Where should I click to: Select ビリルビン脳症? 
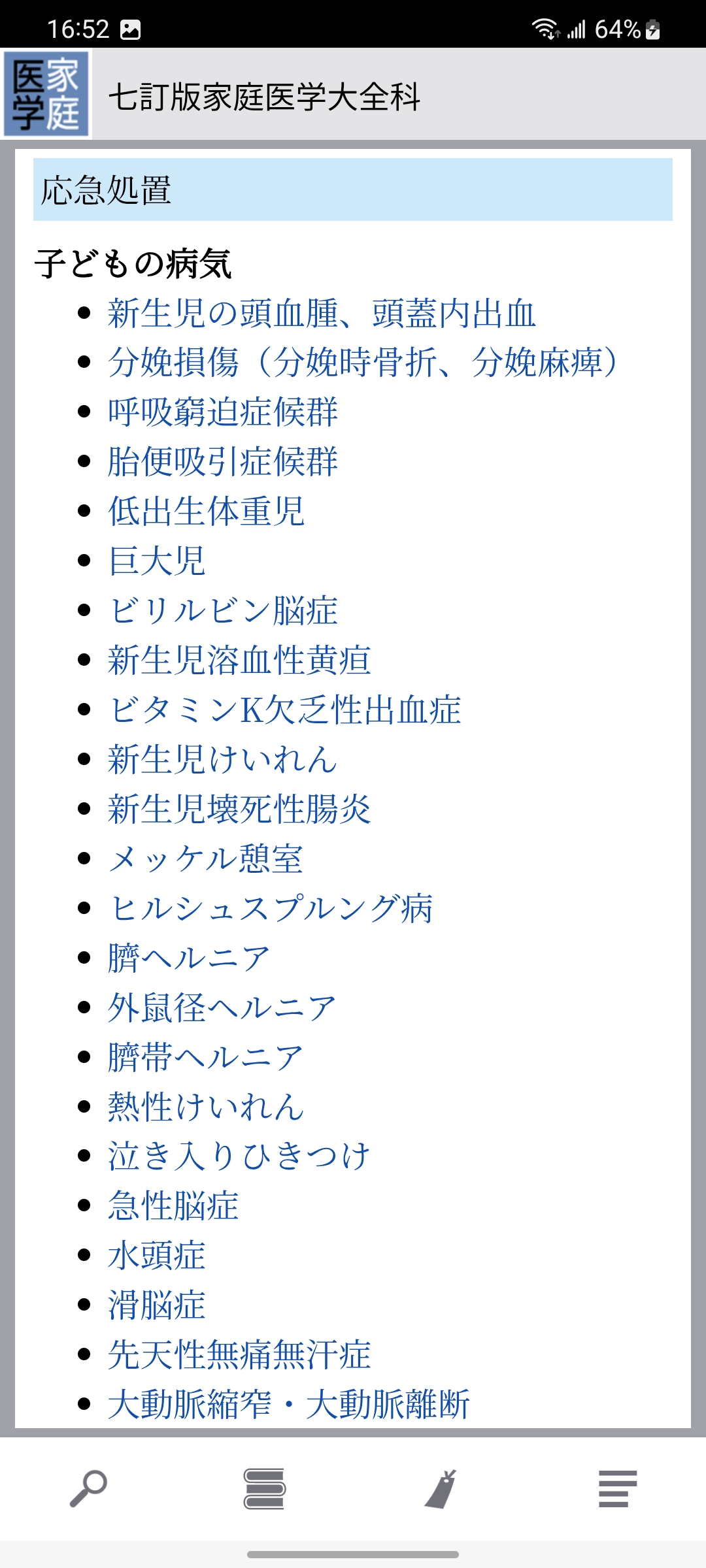click(223, 611)
